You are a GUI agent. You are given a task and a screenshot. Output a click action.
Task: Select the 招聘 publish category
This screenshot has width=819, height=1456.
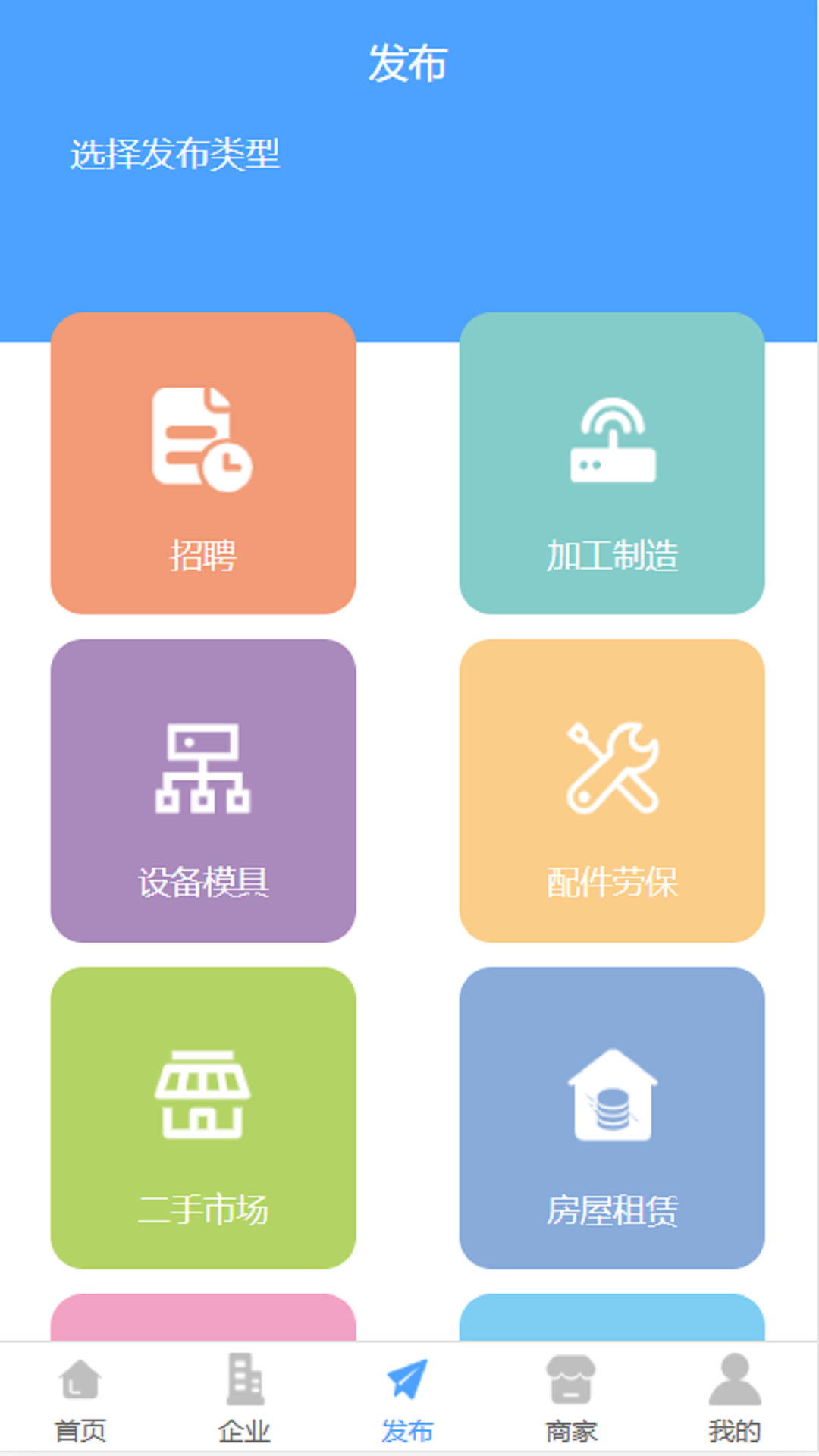pos(203,463)
